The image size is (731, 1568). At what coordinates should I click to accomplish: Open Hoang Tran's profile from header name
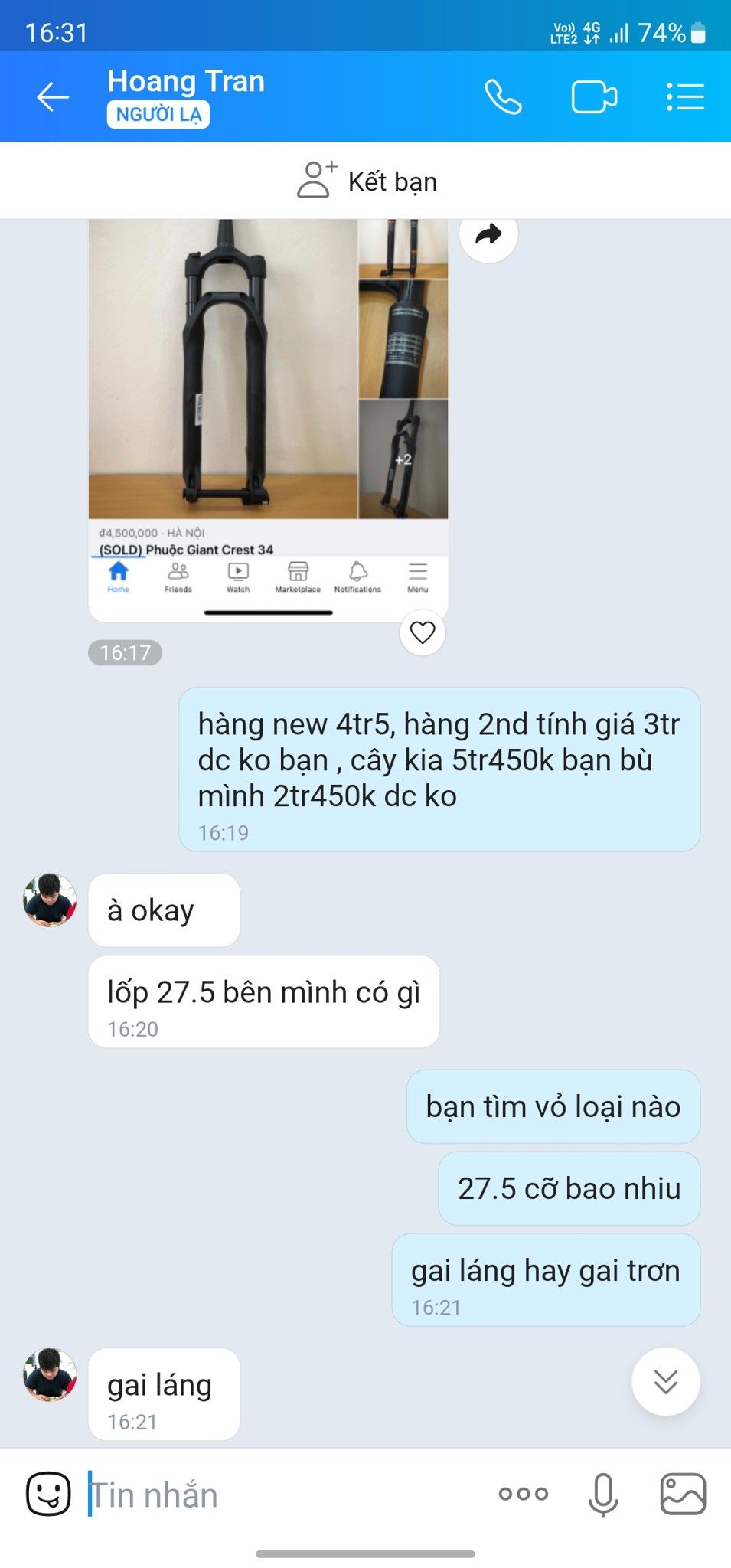coord(186,81)
